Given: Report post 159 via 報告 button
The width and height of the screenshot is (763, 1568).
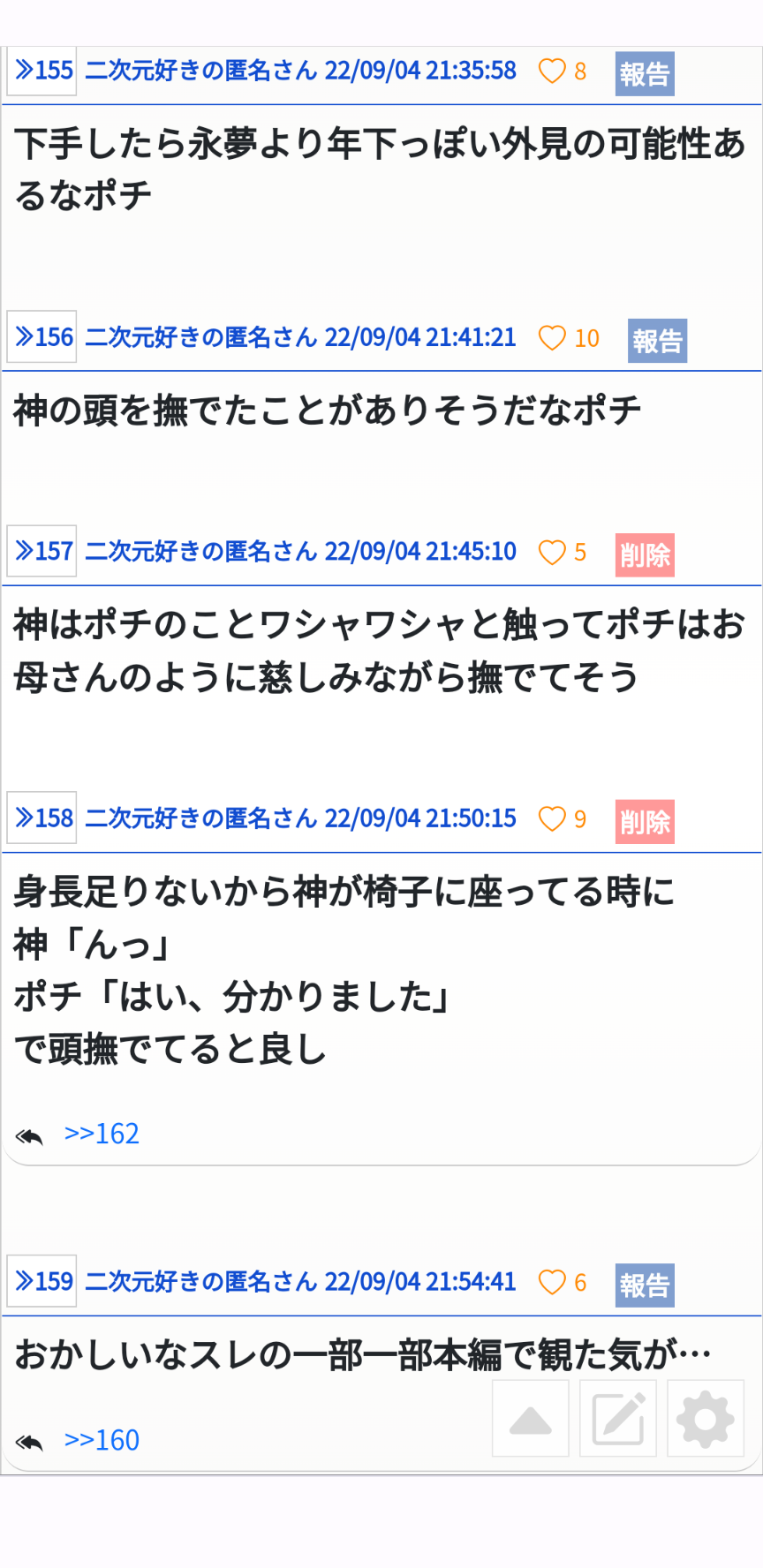Looking at the screenshot, I should click(x=645, y=1285).
